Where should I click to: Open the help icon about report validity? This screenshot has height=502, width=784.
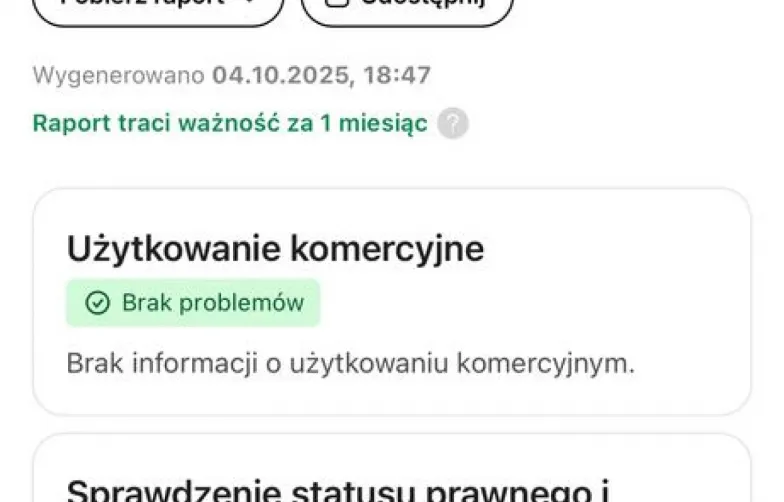point(453,124)
